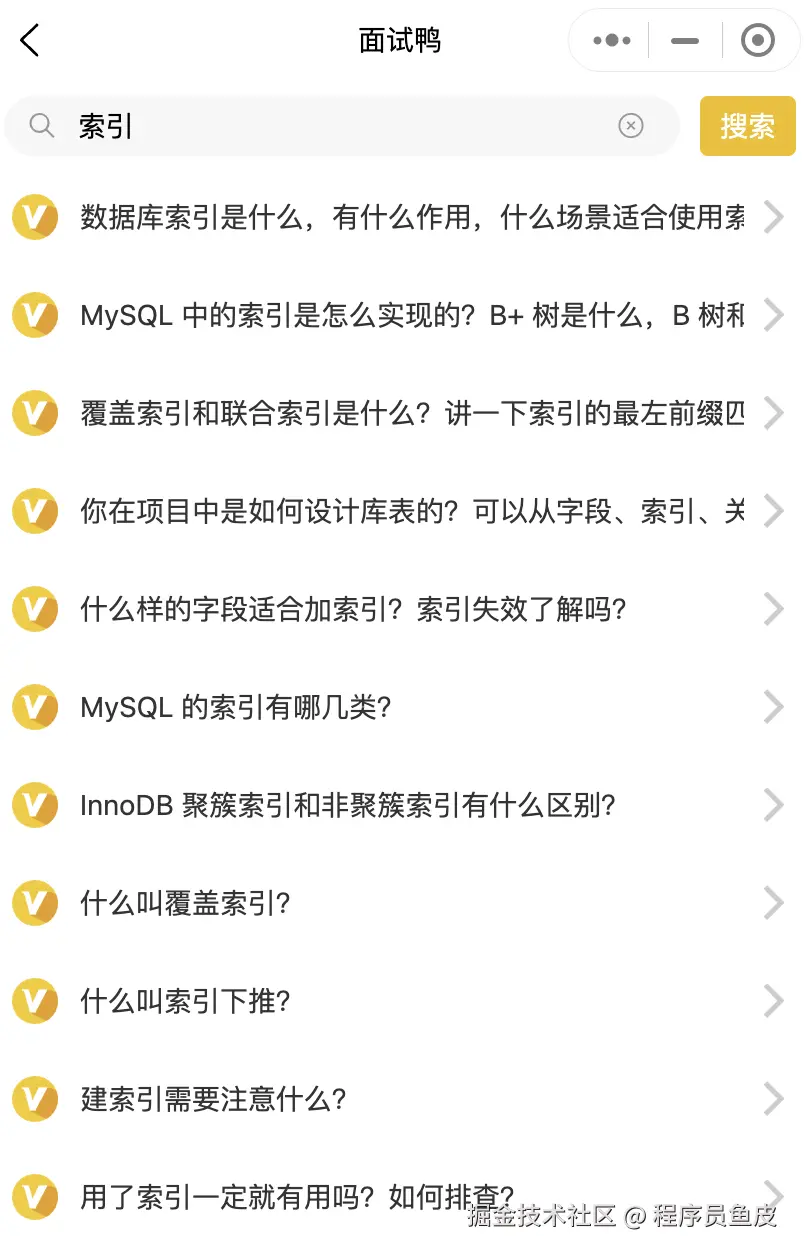
Task: Tap the V badge beside MySQL 的索引有哪几类
Action: tap(35, 707)
